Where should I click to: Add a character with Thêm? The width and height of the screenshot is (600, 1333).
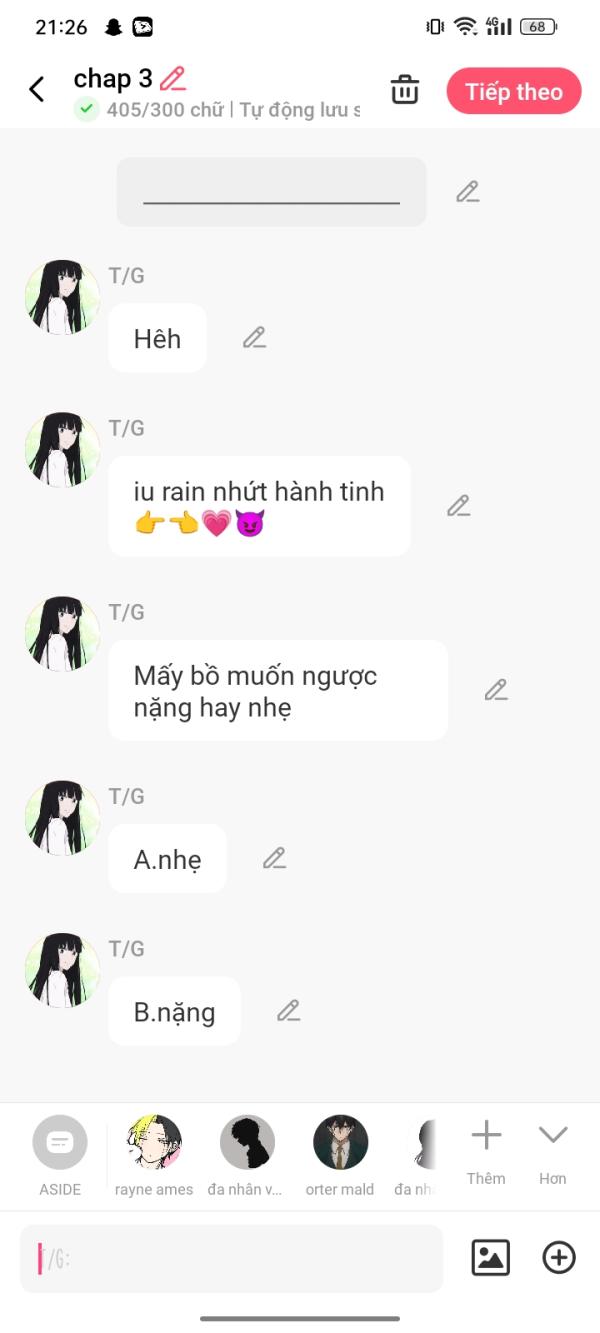coord(486,1150)
